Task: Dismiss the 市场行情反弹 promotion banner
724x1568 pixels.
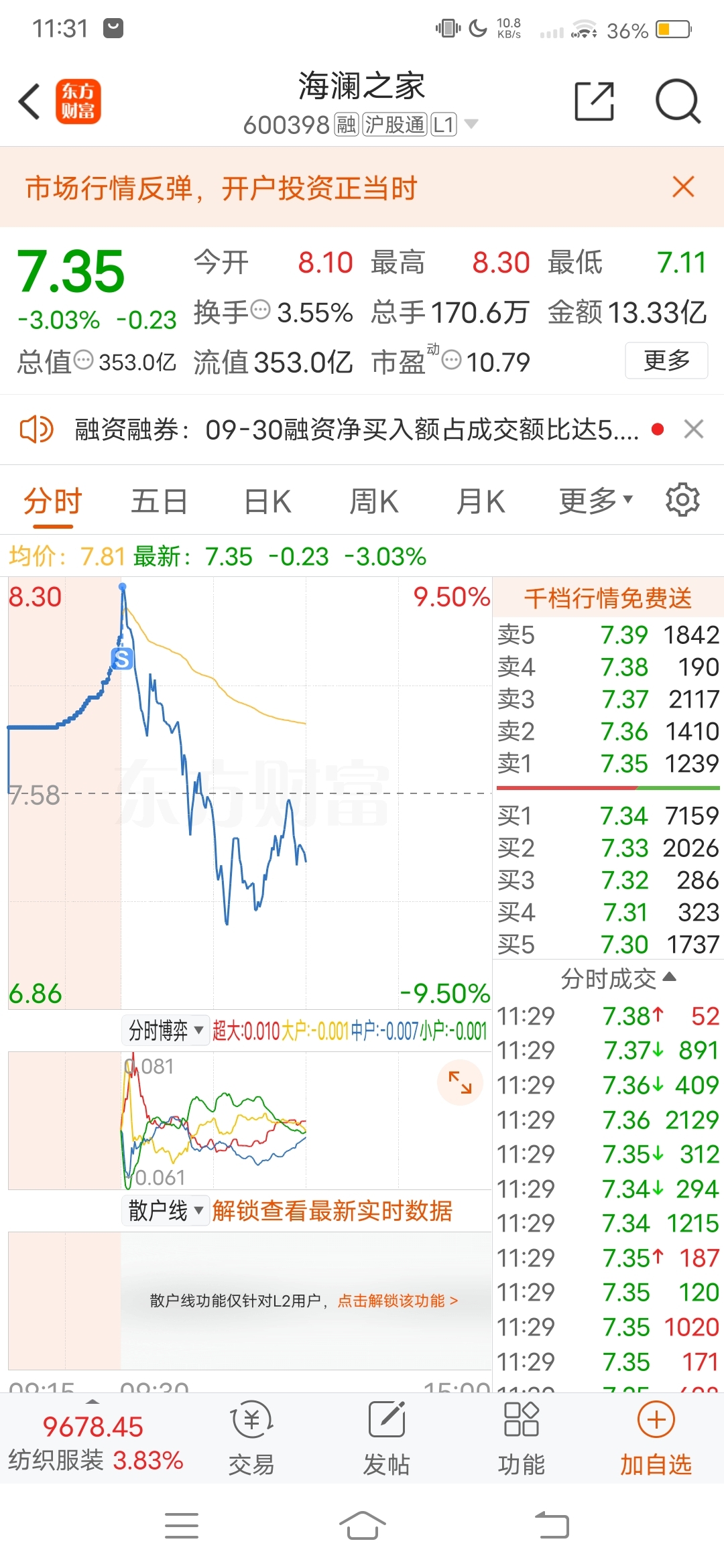Action: click(x=682, y=188)
